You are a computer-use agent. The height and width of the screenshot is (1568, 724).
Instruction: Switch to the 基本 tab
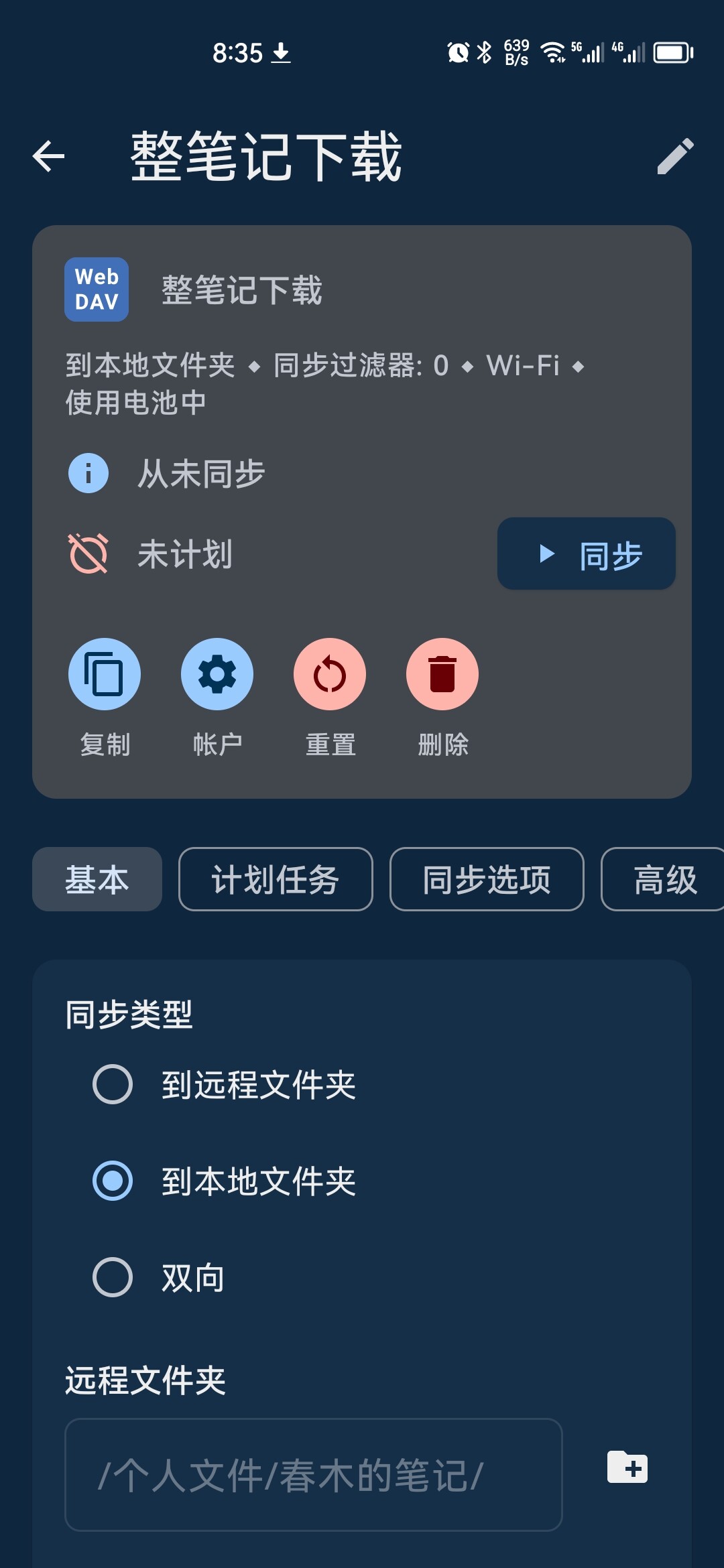97,879
